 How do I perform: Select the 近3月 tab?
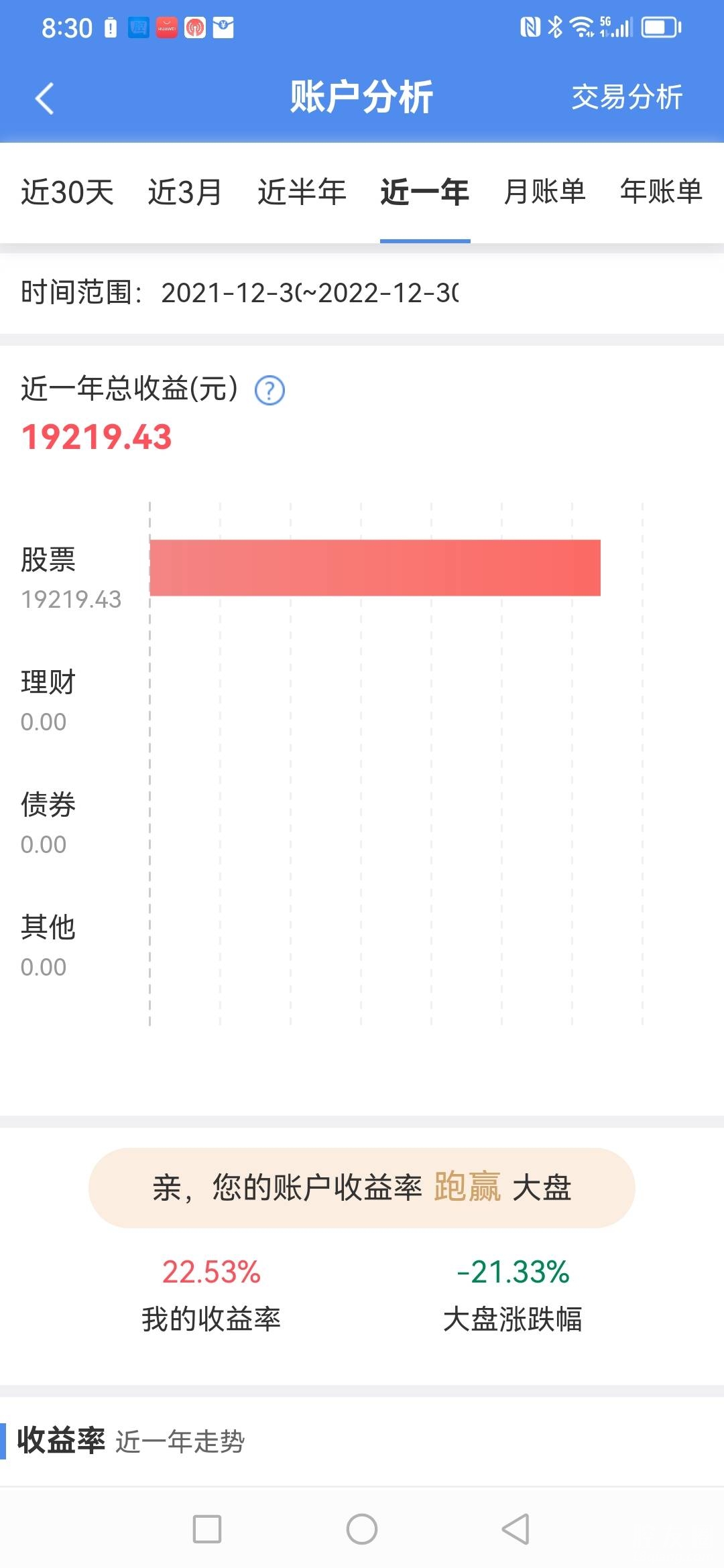click(184, 192)
